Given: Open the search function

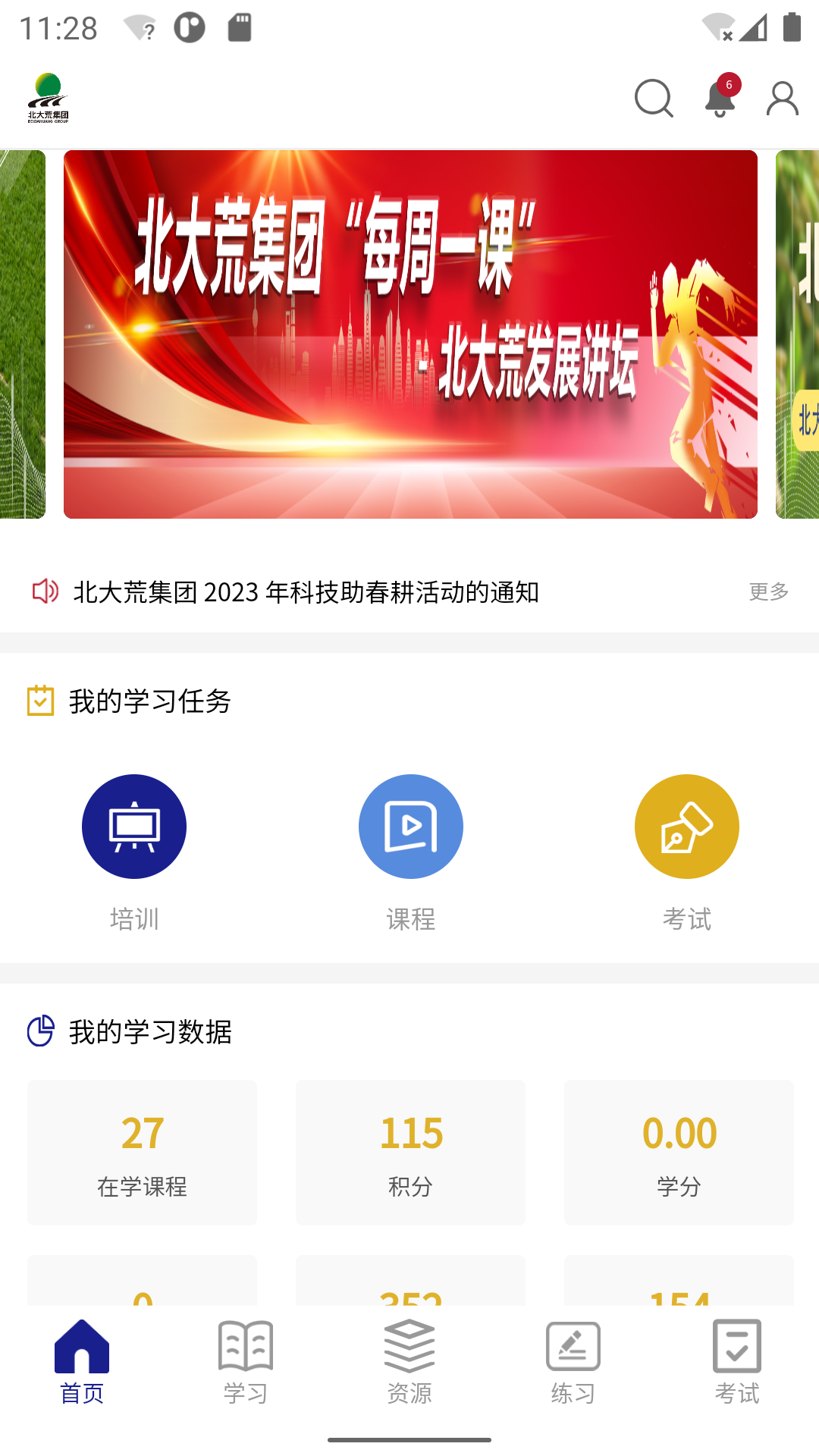Looking at the screenshot, I should pos(653,98).
